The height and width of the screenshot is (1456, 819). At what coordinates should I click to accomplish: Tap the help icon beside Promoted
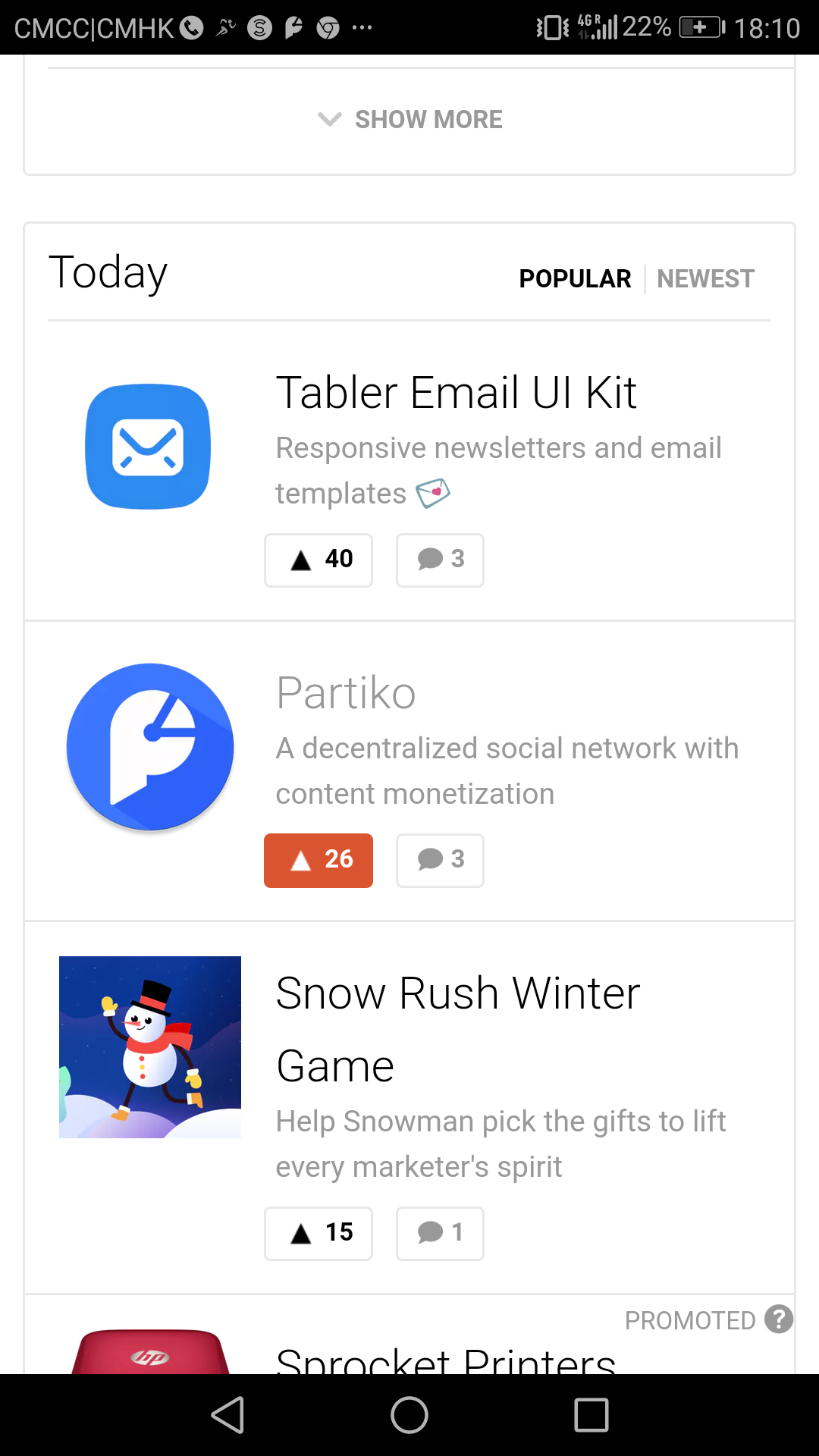[x=779, y=1319]
